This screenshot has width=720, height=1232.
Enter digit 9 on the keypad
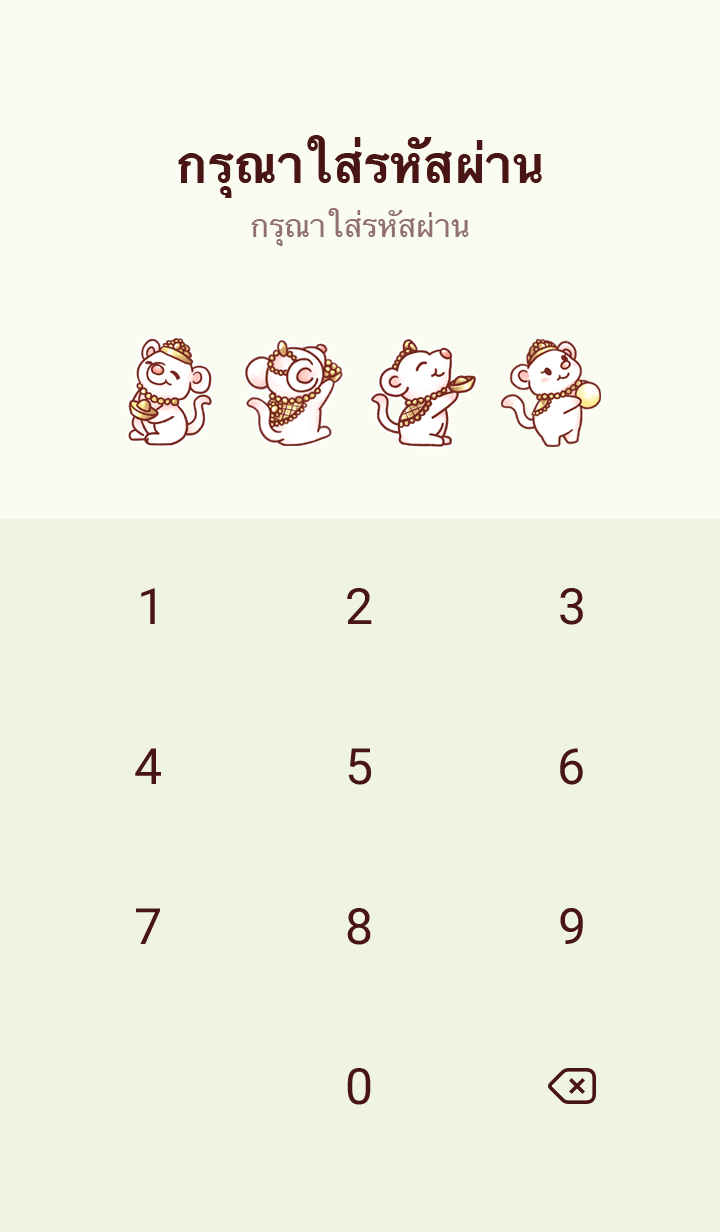click(x=571, y=927)
